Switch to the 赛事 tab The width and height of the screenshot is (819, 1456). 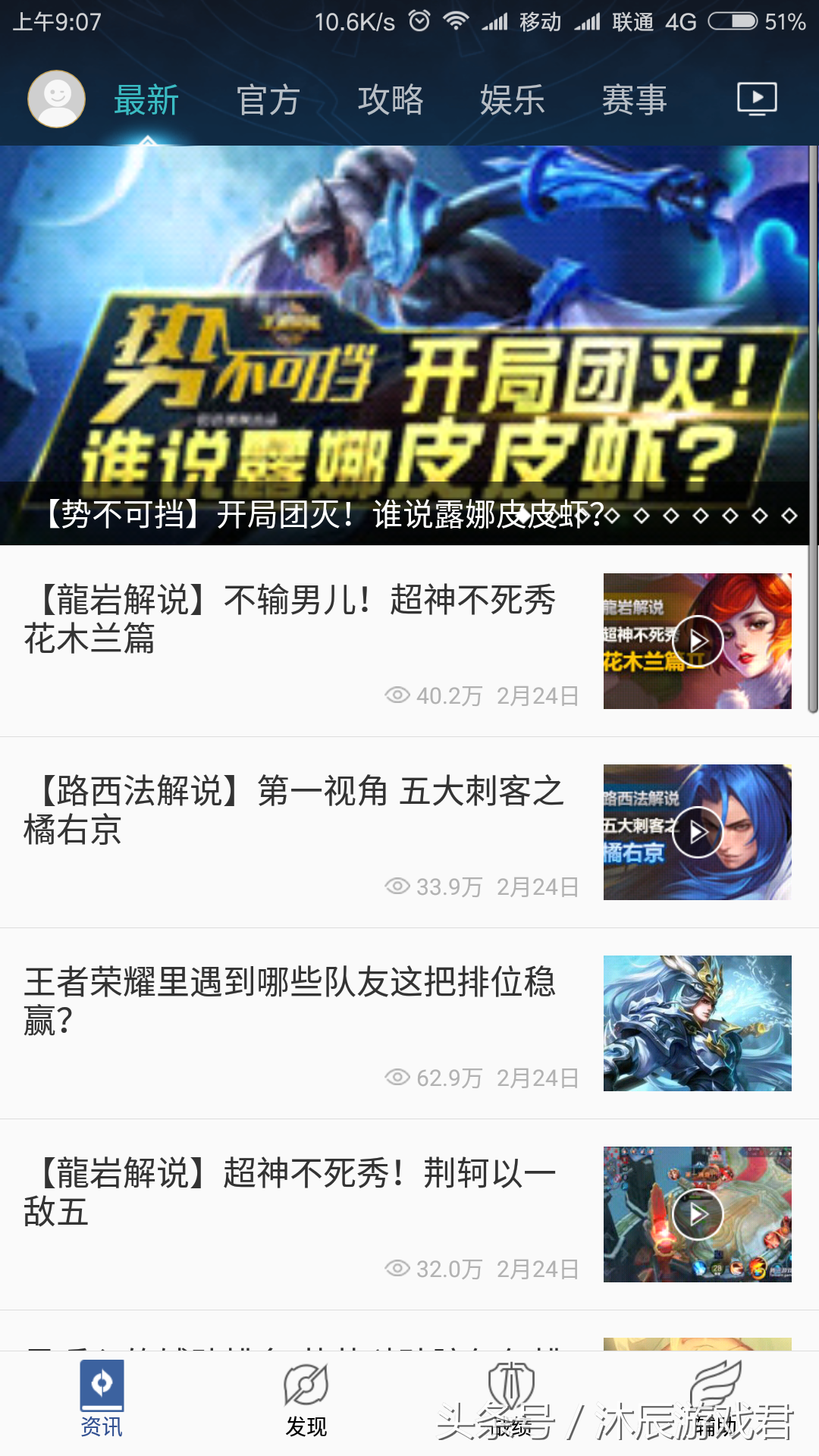click(635, 100)
